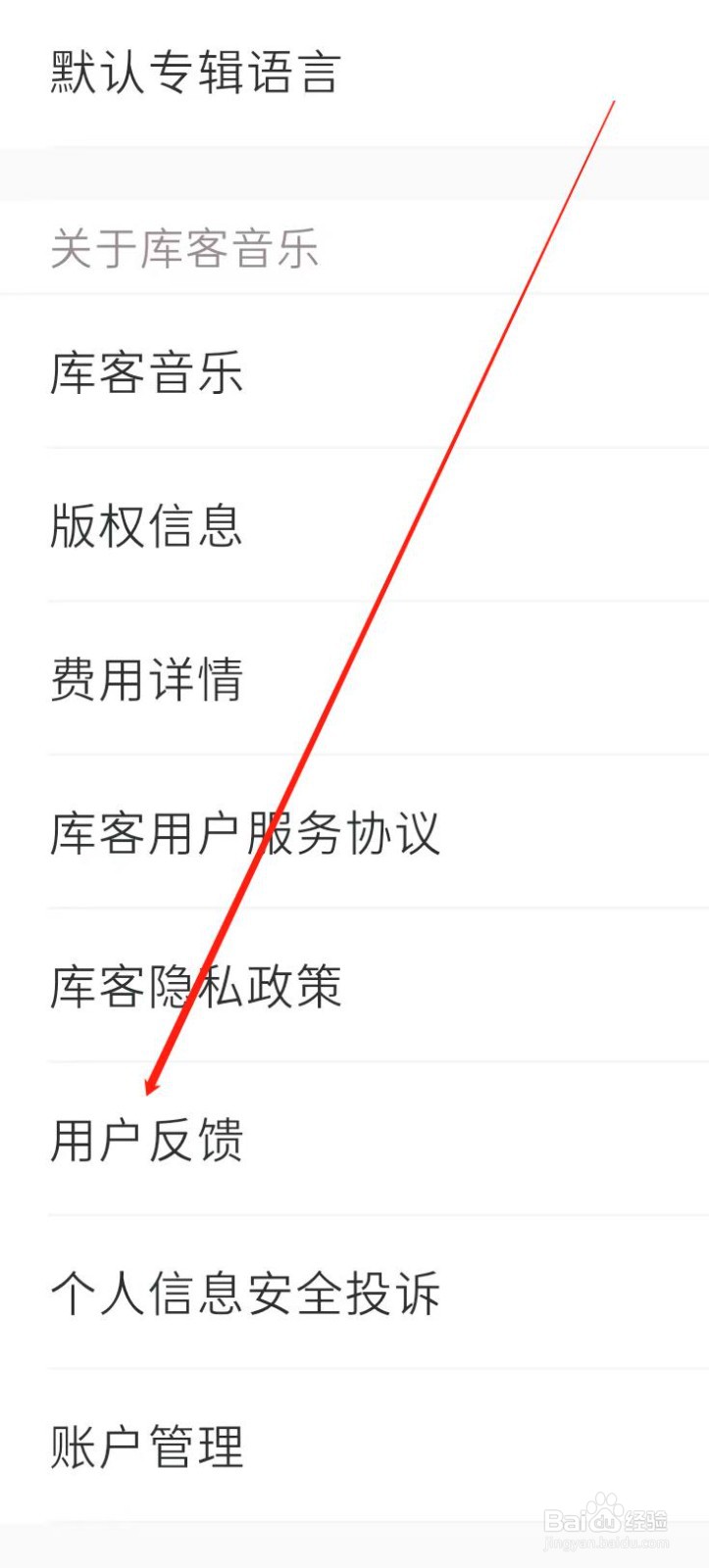Open 费用详情 fee details
This screenshot has width=709, height=1568.
[x=145, y=681]
